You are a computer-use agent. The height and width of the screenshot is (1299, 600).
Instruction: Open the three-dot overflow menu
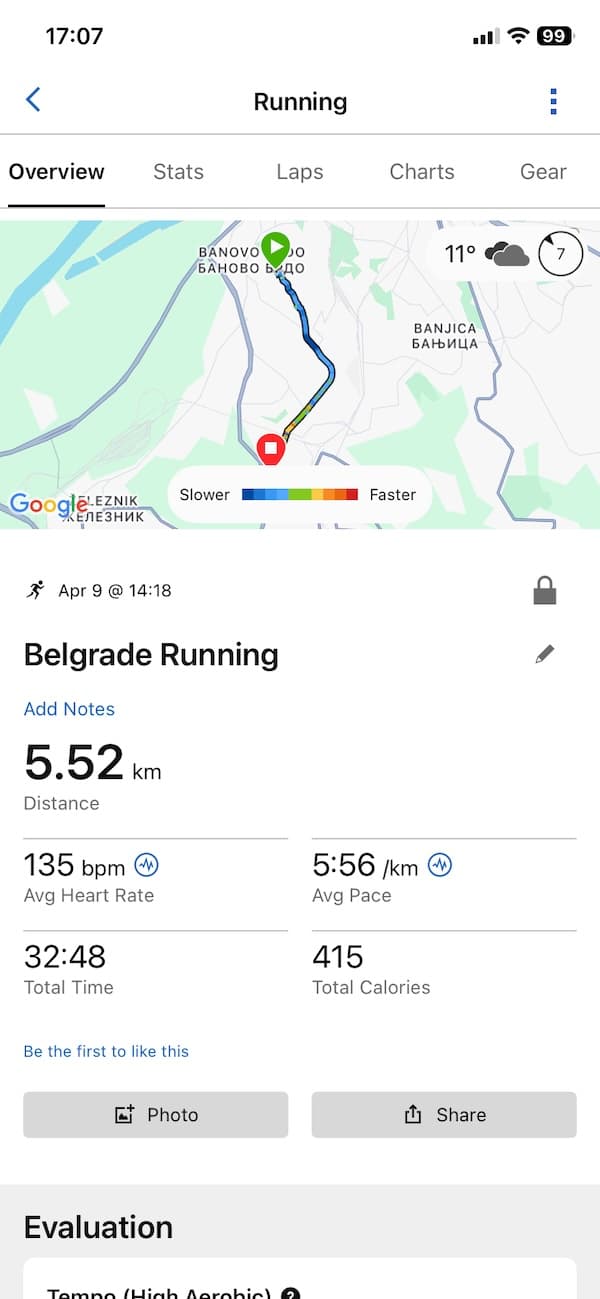point(553,101)
